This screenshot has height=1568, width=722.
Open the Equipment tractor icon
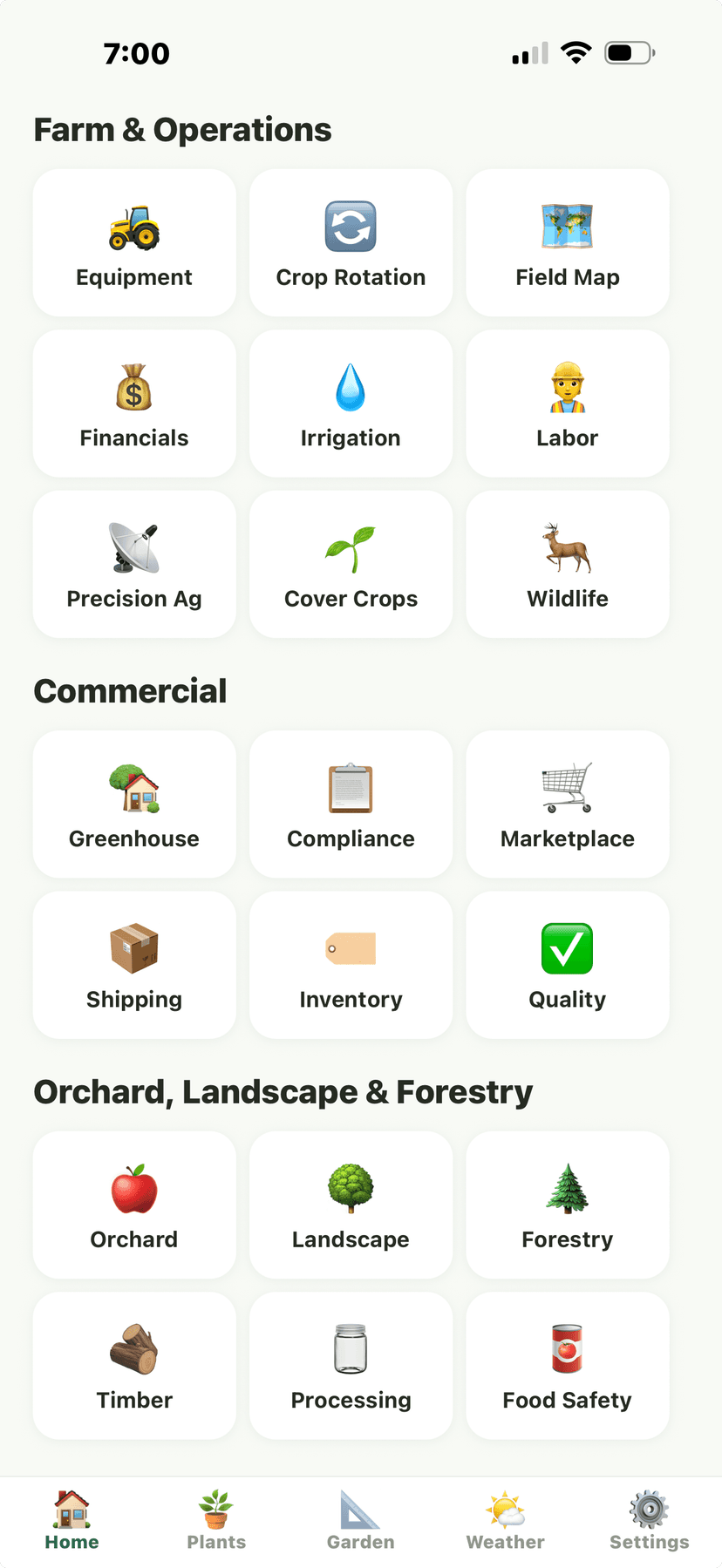pyautogui.click(x=133, y=242)
